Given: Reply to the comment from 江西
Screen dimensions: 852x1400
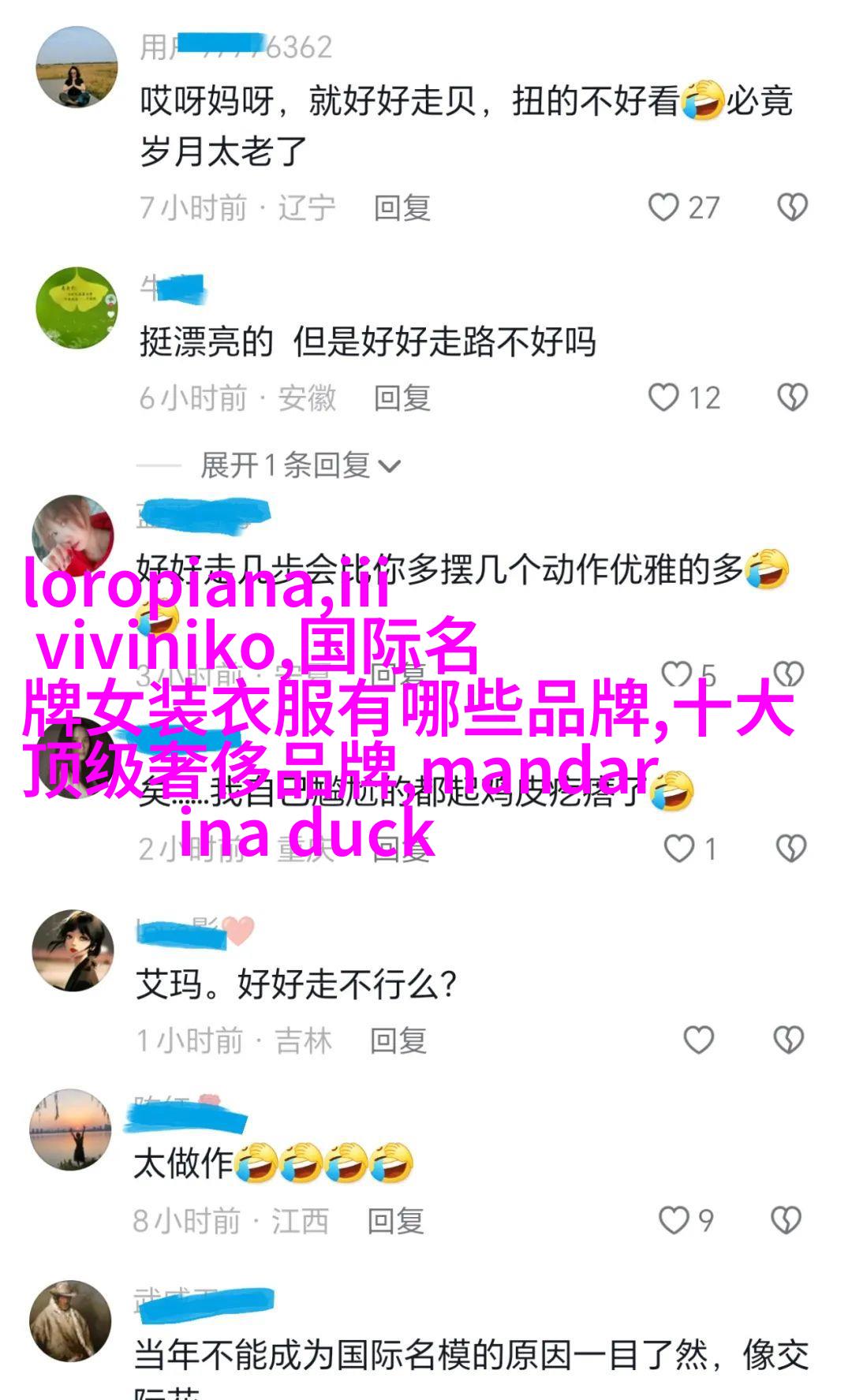Looking at the screenshot, I should 395,1221.
